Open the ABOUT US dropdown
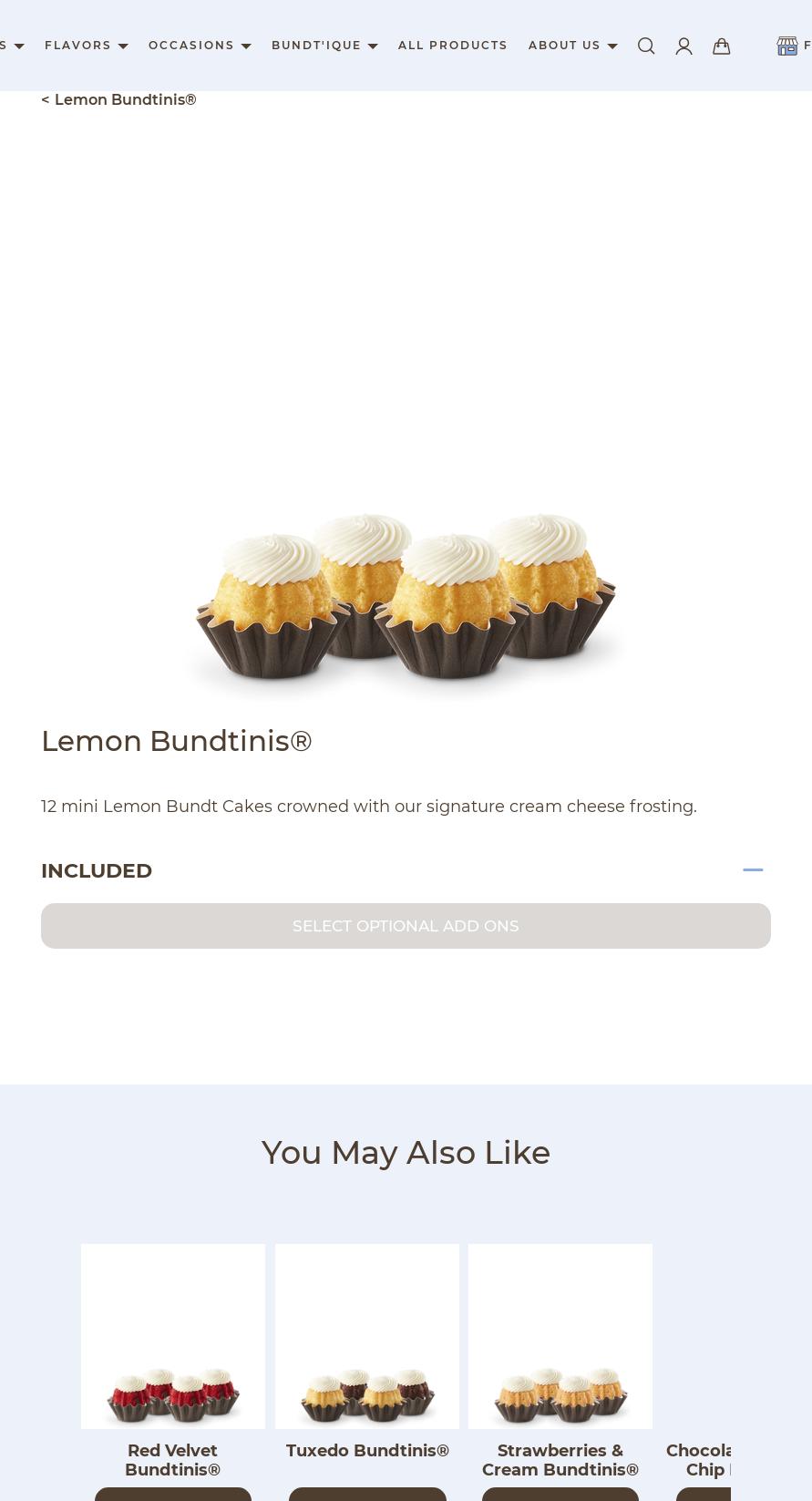The height and width of the screenshot is (1501, 812). [572, 45]
